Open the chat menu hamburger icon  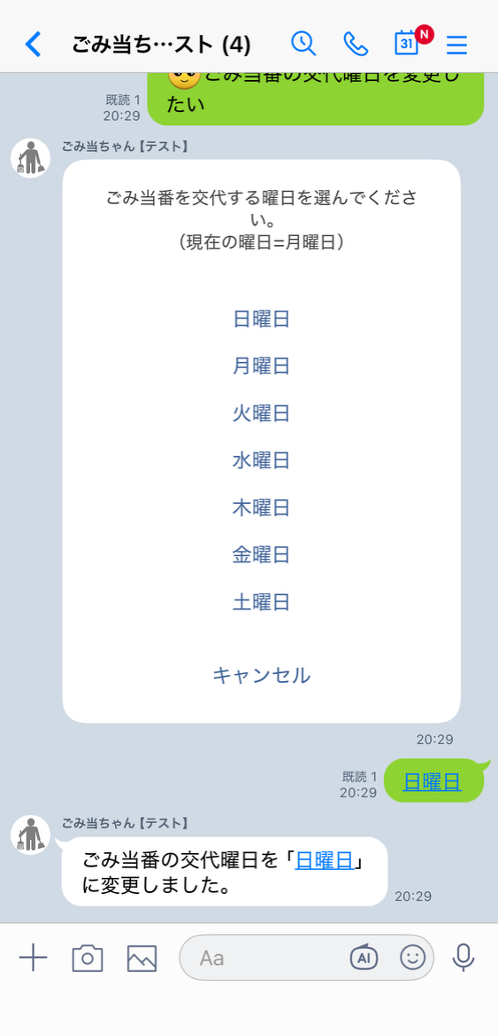[x=457, y=44]
